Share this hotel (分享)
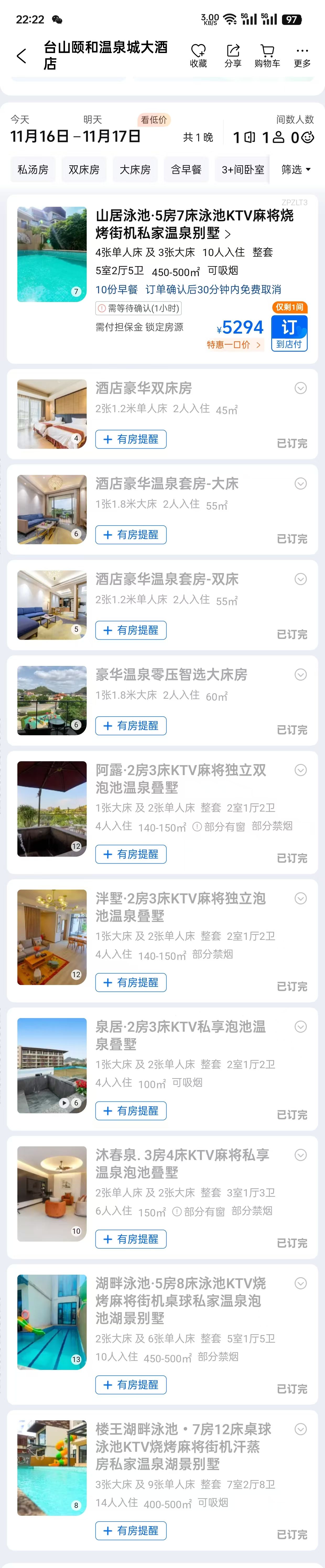 click(233, 55)
